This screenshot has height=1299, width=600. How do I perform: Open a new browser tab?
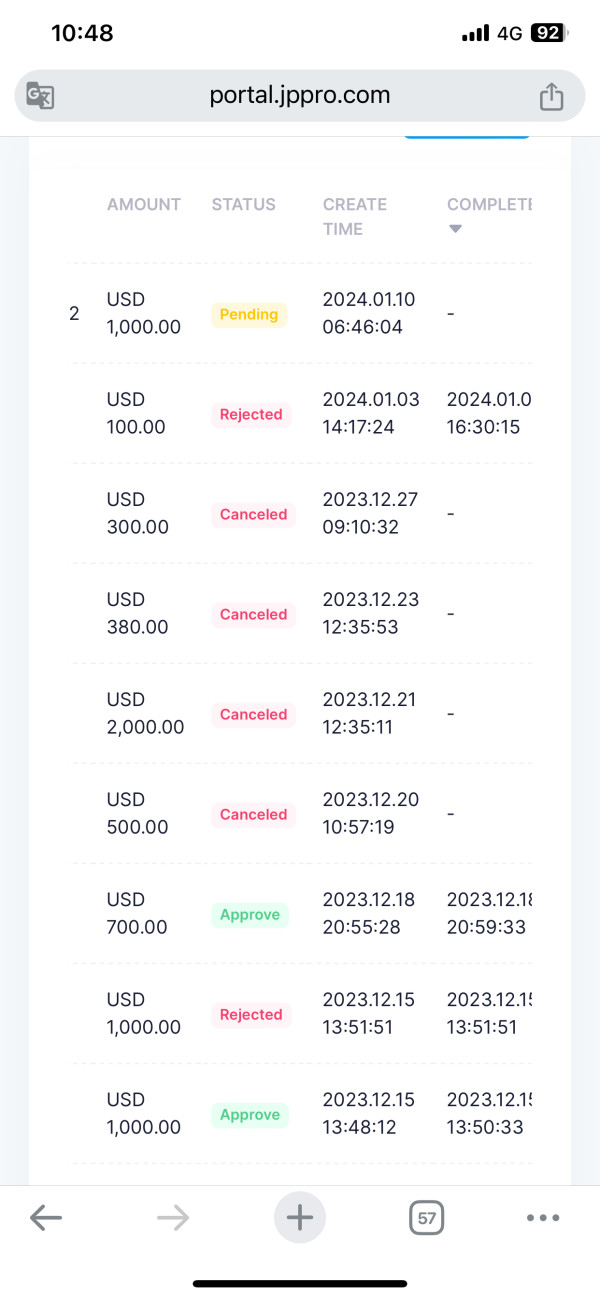pos(300,1217)
